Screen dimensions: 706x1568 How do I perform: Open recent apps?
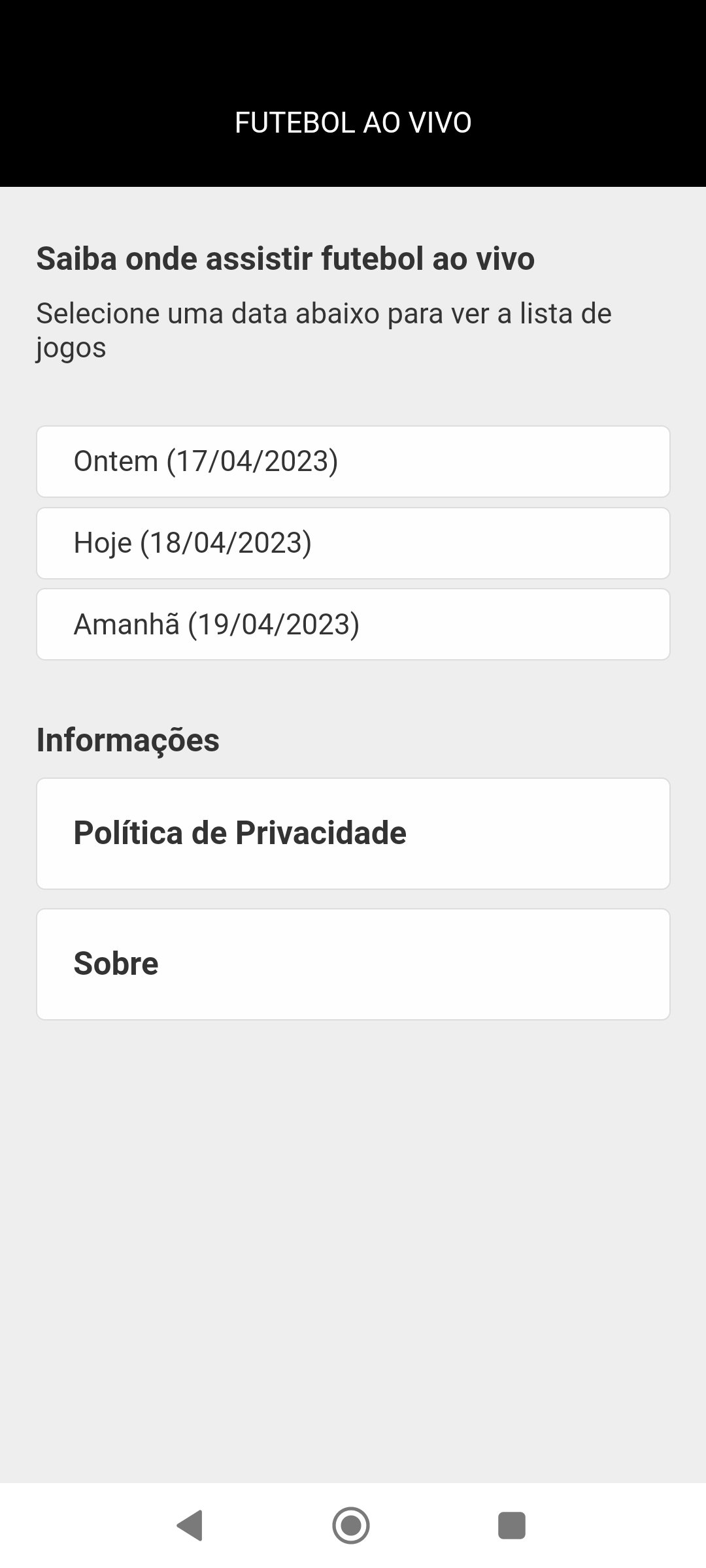tap(512, 1526)
